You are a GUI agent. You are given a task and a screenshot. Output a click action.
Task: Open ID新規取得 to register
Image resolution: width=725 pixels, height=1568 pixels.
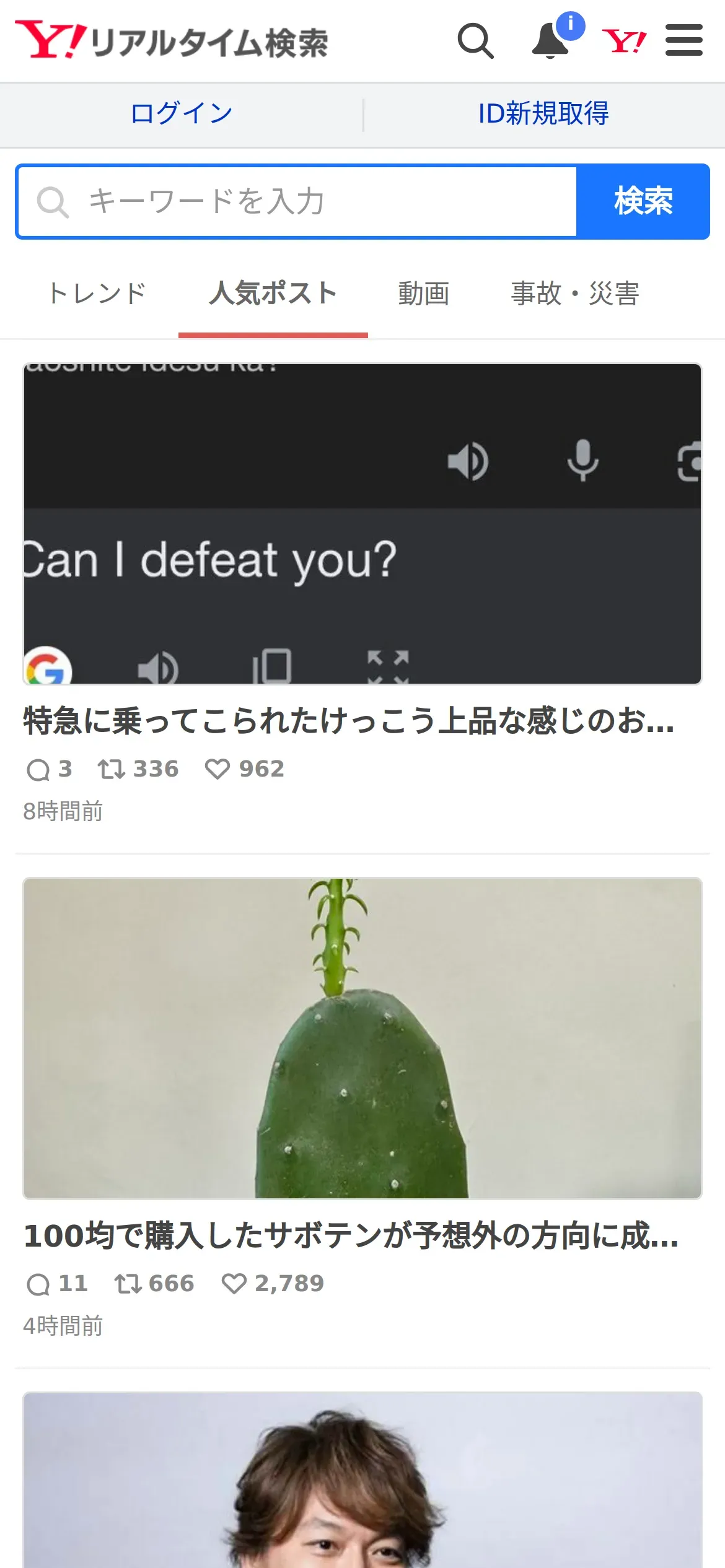coord(543,114)
